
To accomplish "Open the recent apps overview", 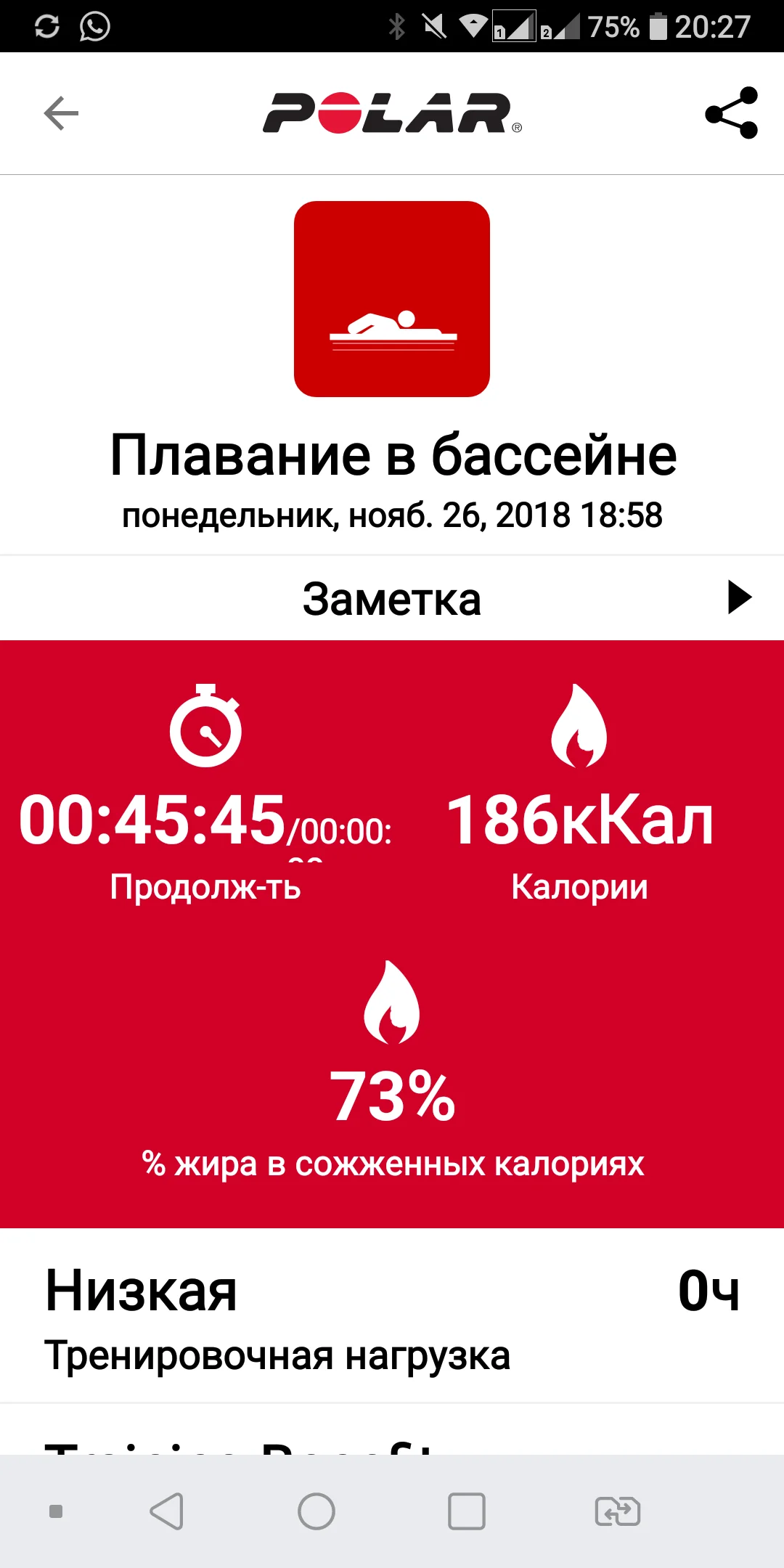I will coord(467,1511).
